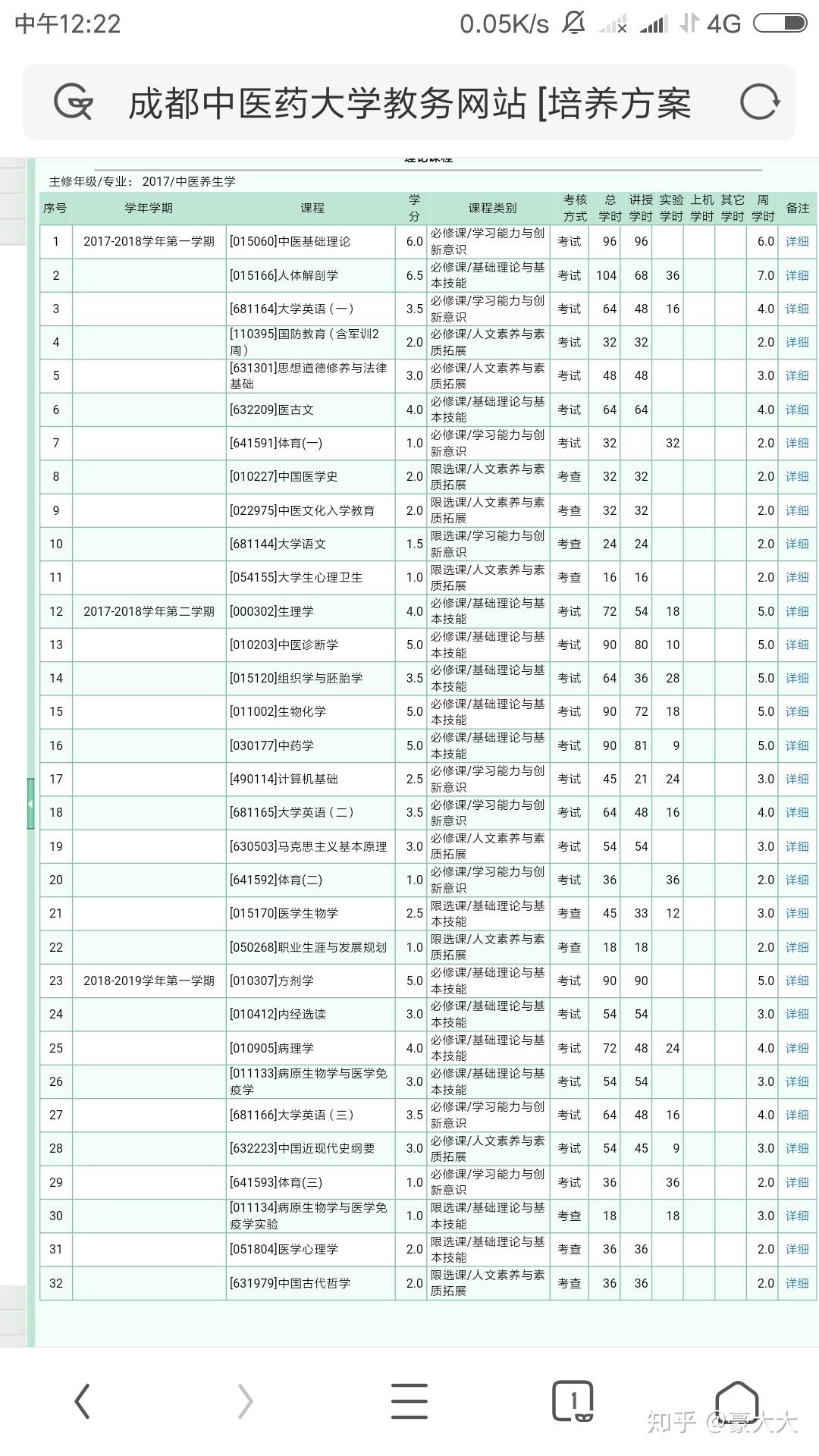Go back to the previous page

[83, 1401]
